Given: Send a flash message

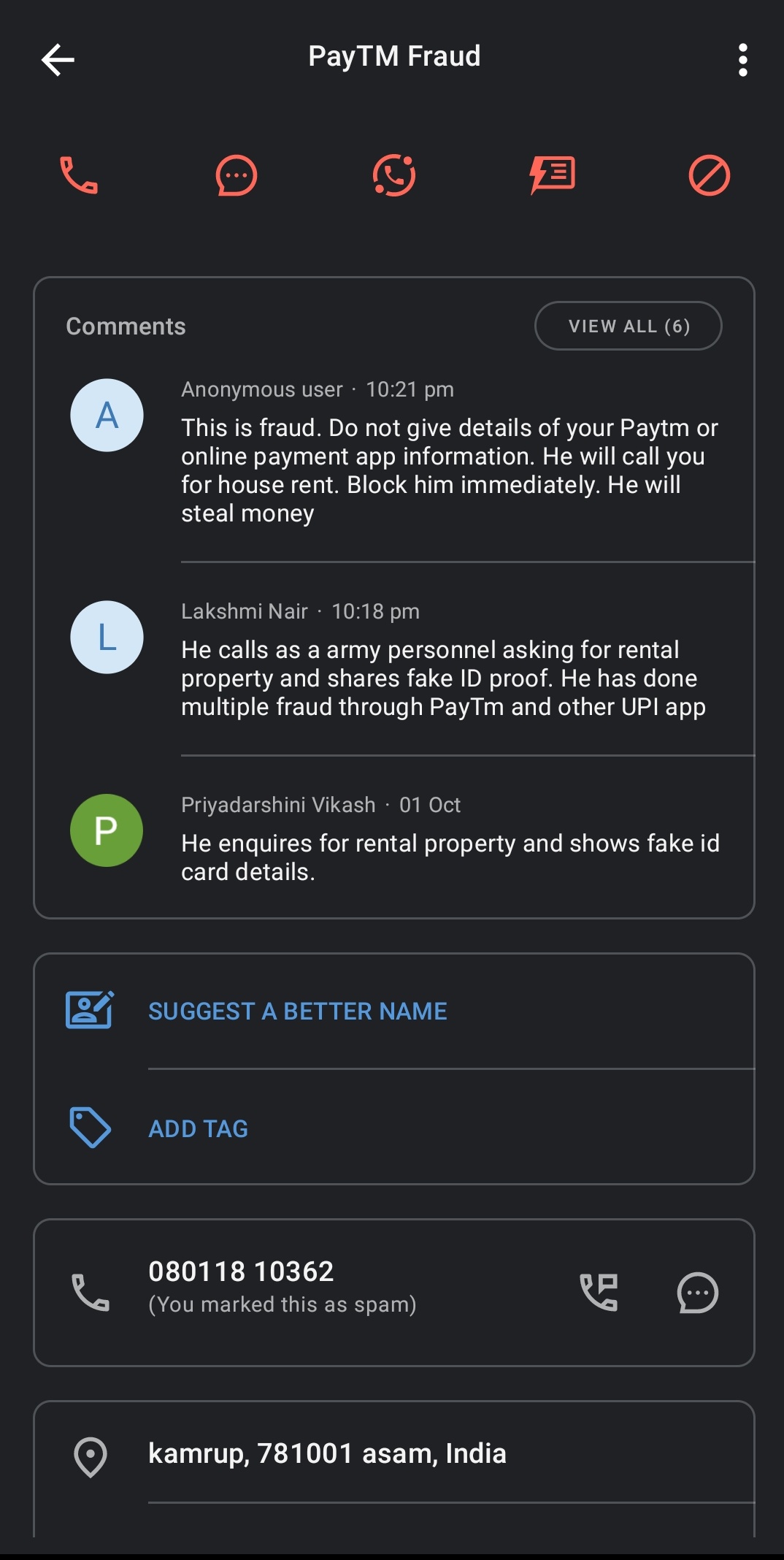Looking at the screenshot, I should [553, 175].
